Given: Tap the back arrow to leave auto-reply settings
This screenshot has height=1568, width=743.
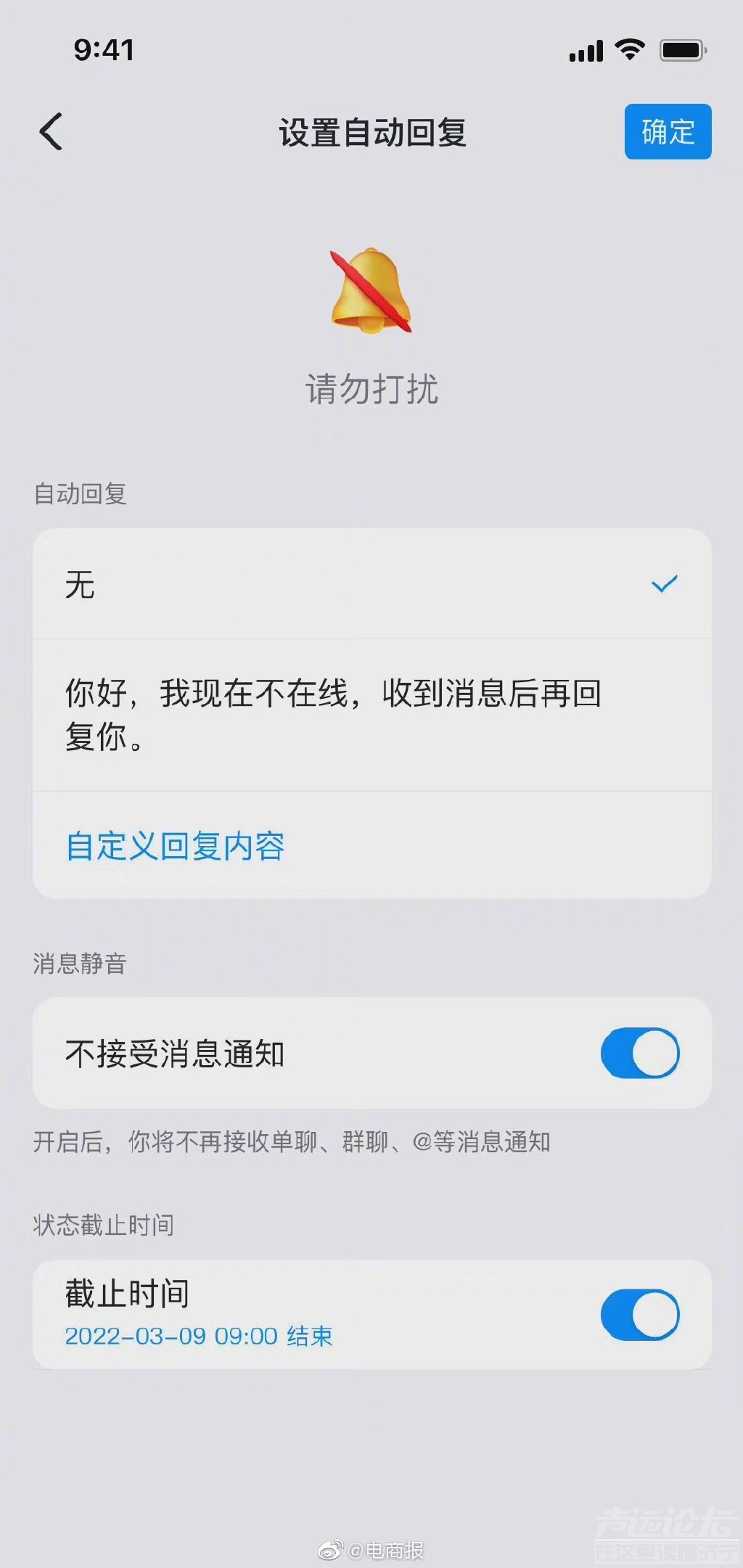Looking at the screenshot, I should click(51, 131).
